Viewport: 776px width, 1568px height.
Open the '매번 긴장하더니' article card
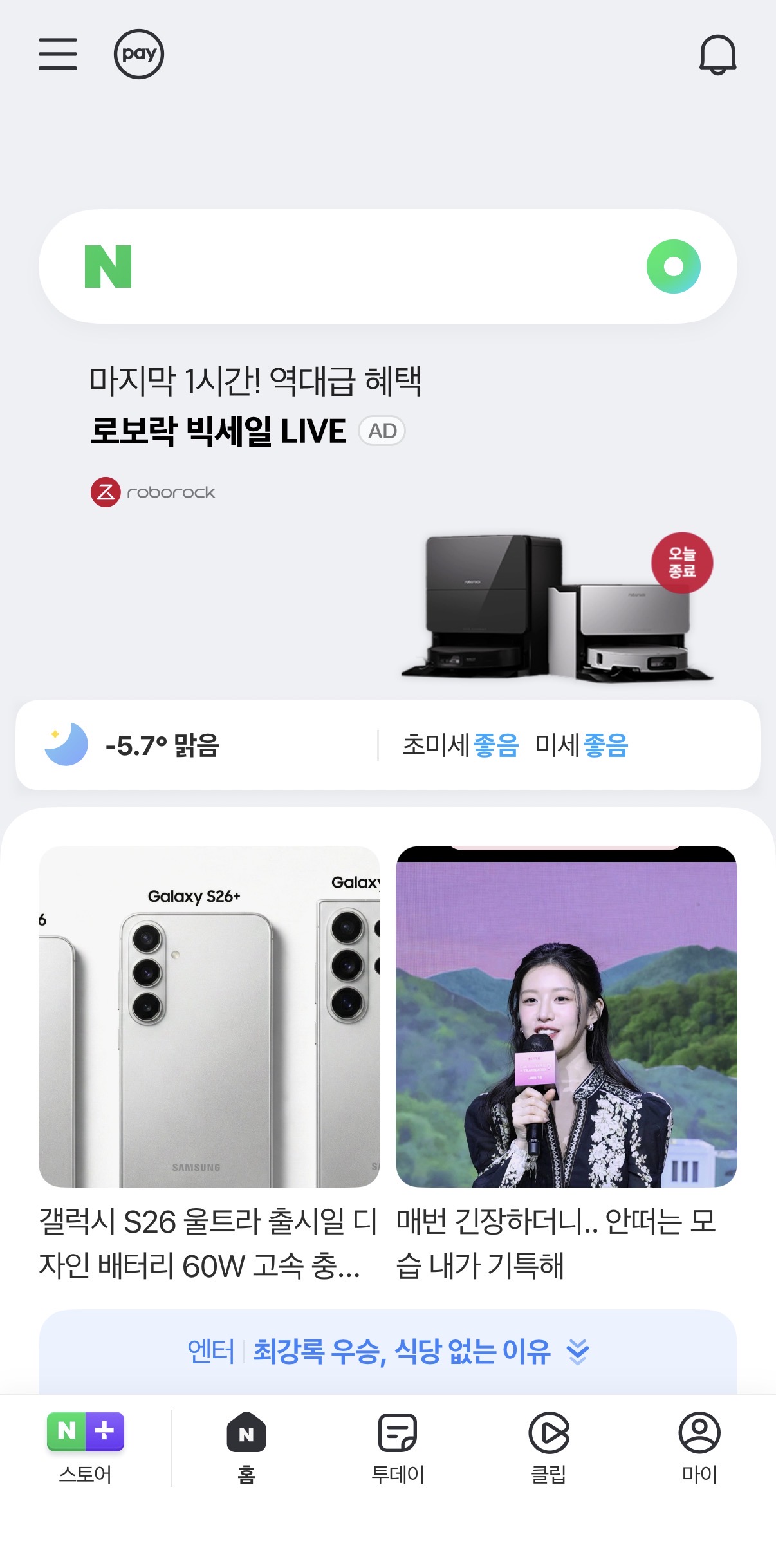click(566, 1062)
